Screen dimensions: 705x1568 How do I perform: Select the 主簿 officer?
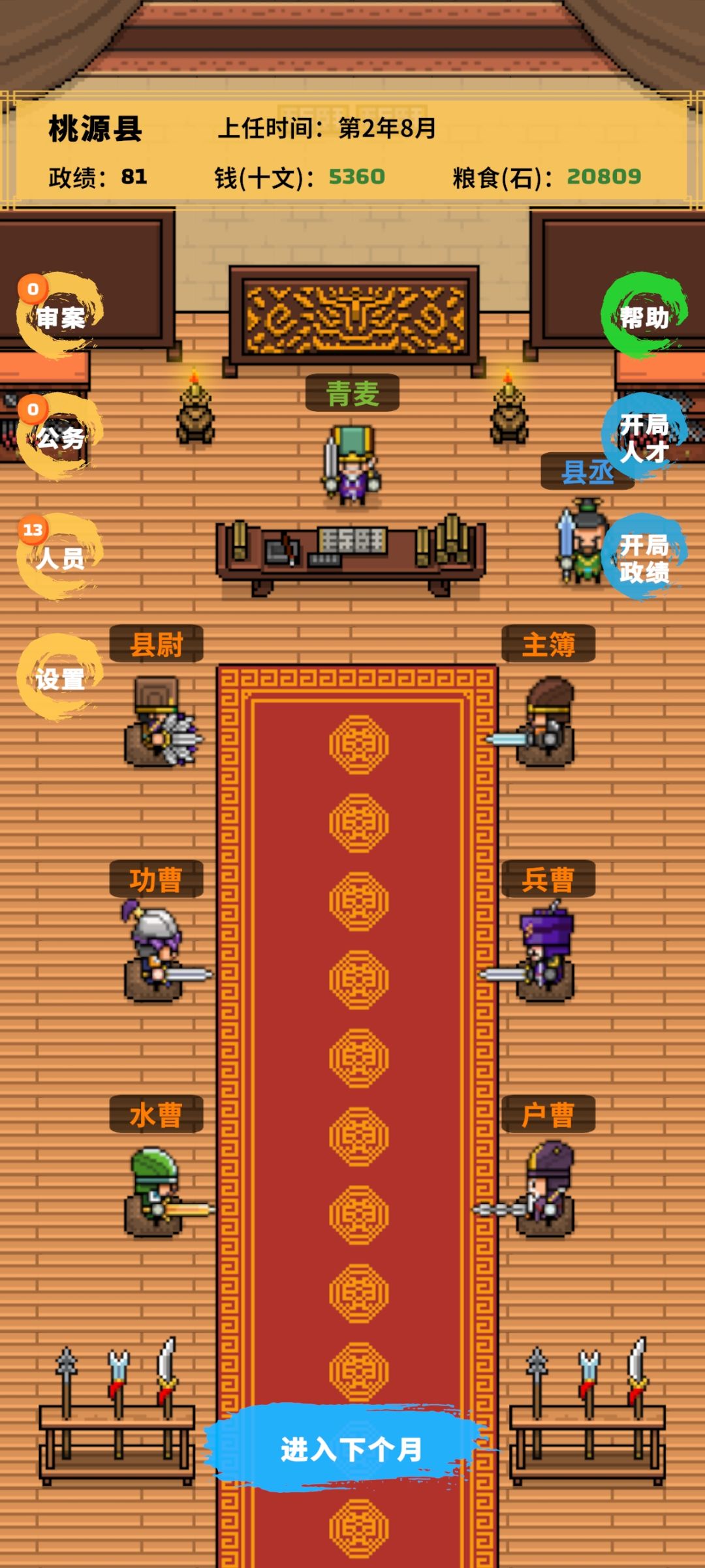535,721
